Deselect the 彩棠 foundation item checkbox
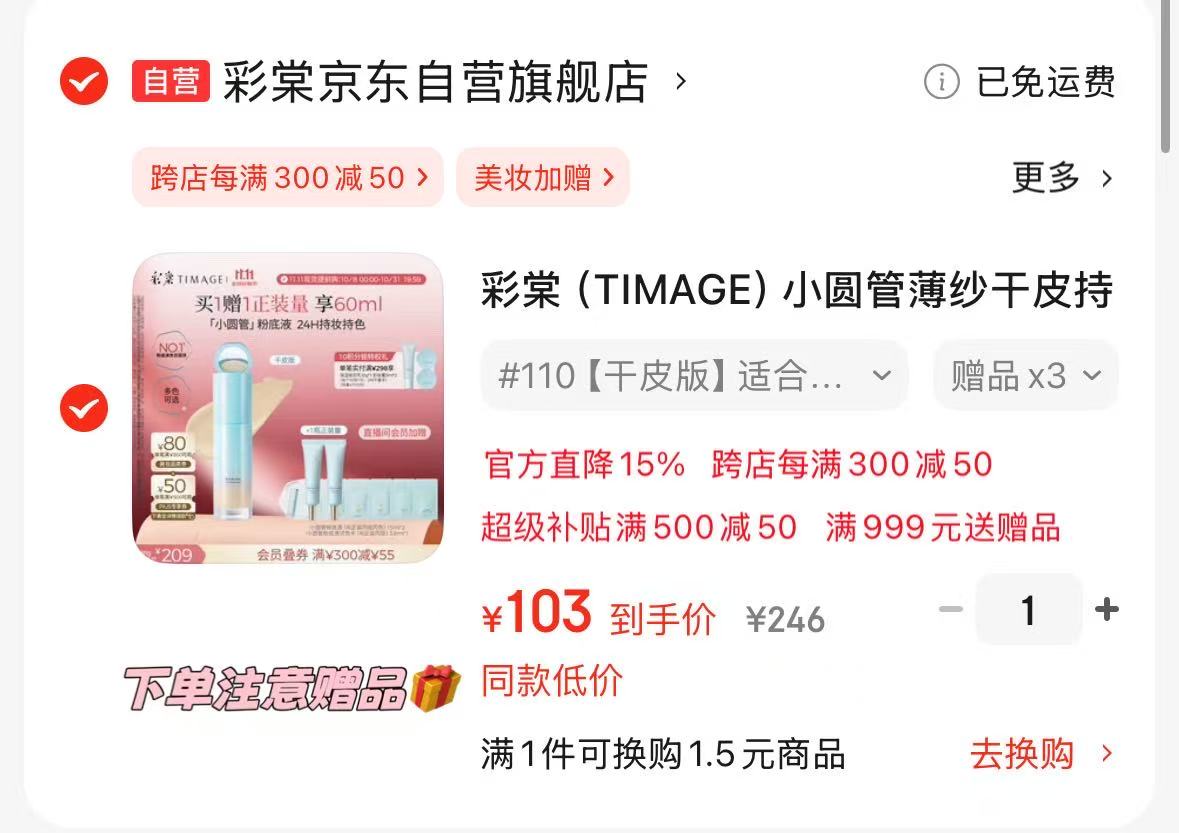 [x=84, y=407]
